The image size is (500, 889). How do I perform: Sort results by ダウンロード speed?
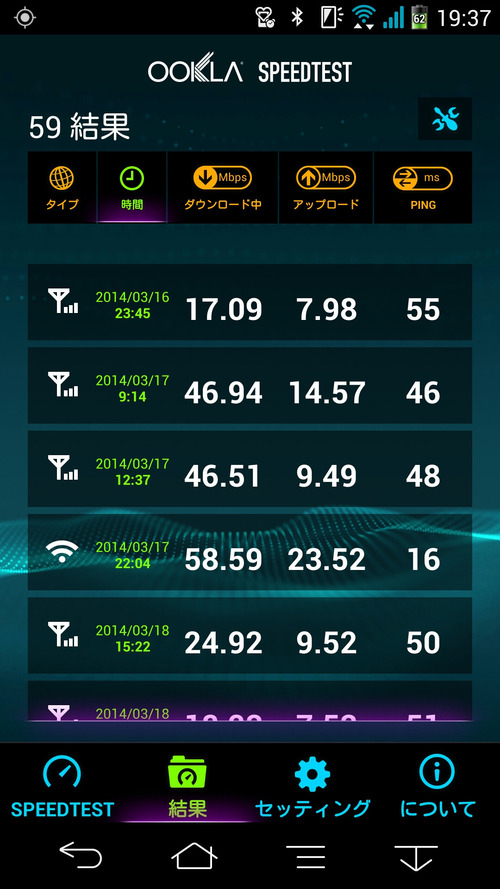pyautogui.click(x=223, y=188)
